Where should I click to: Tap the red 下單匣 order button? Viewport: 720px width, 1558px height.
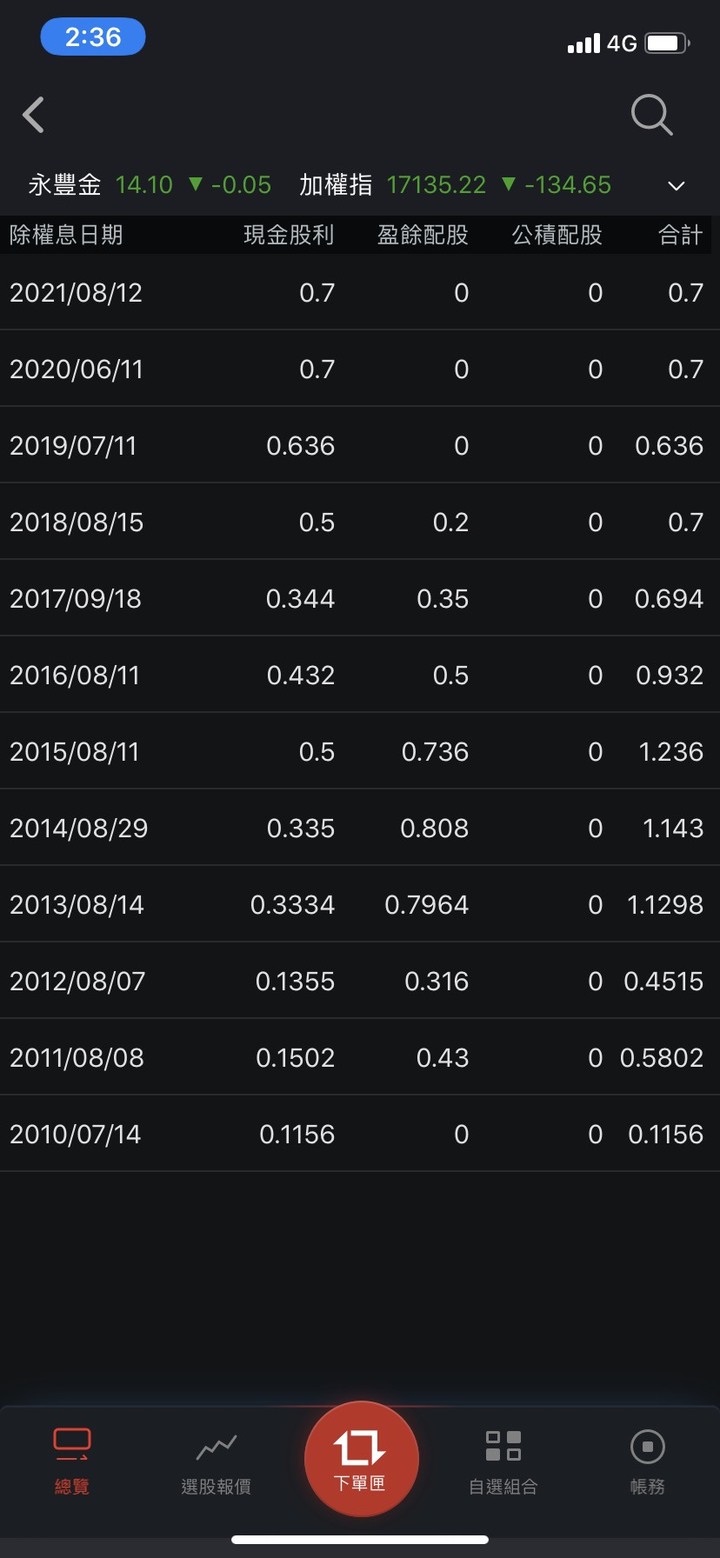coord(361,1459)
